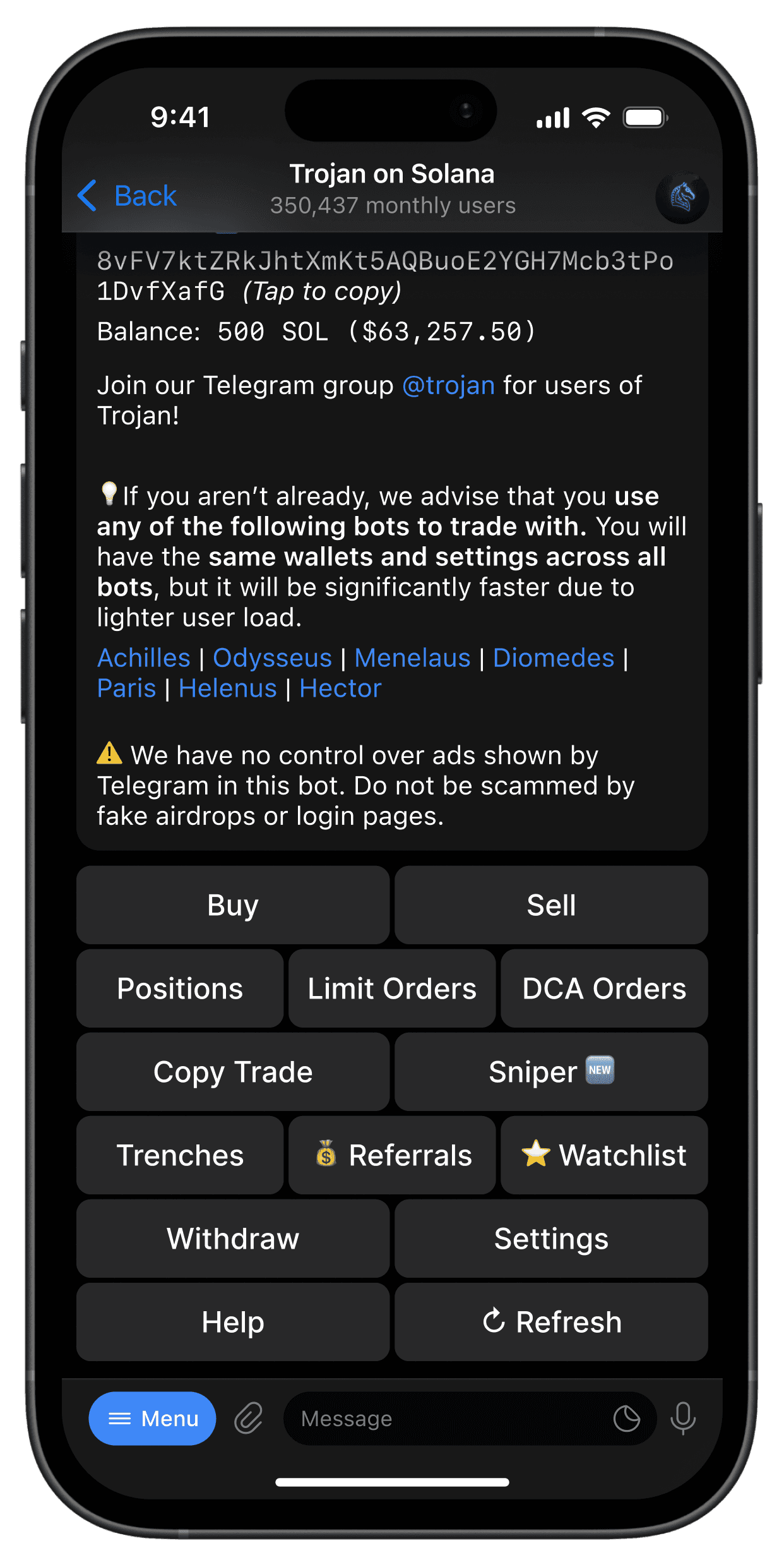Image resolution: width=784 pixels, height=1567 pixels.
Task: Open the blue Menu panel
Action: [x=151, y=1419]
